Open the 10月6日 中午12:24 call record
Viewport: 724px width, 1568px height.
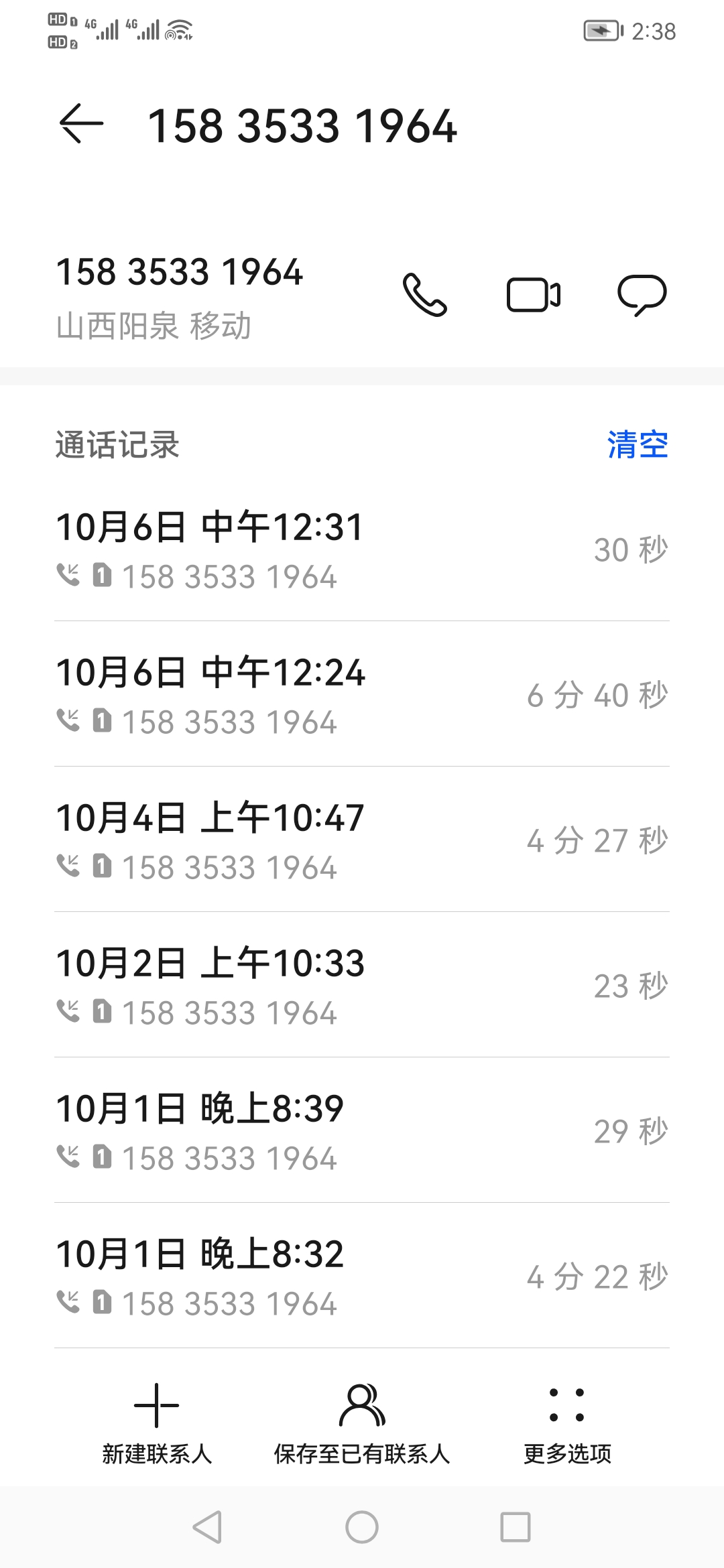coord(362,694)
